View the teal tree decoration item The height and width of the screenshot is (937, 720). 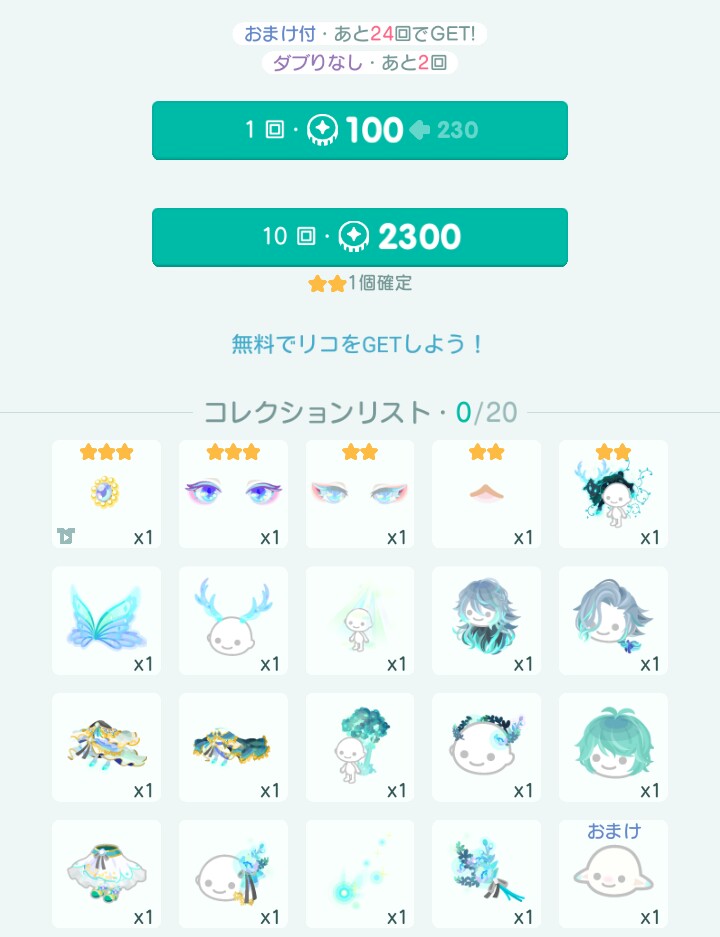pyautogui.click(x=360, y=747)
